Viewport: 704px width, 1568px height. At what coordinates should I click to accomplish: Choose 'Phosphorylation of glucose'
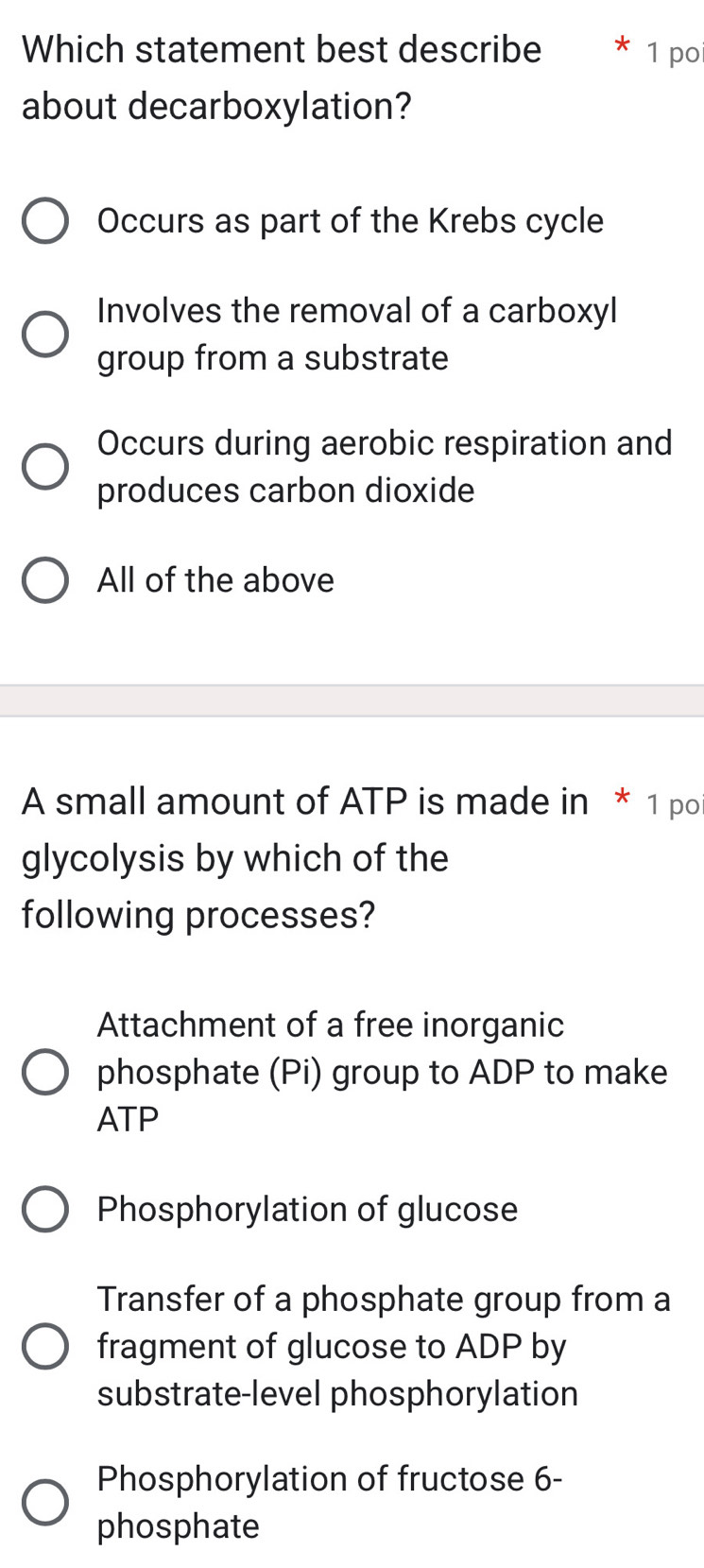point(44,1209)
